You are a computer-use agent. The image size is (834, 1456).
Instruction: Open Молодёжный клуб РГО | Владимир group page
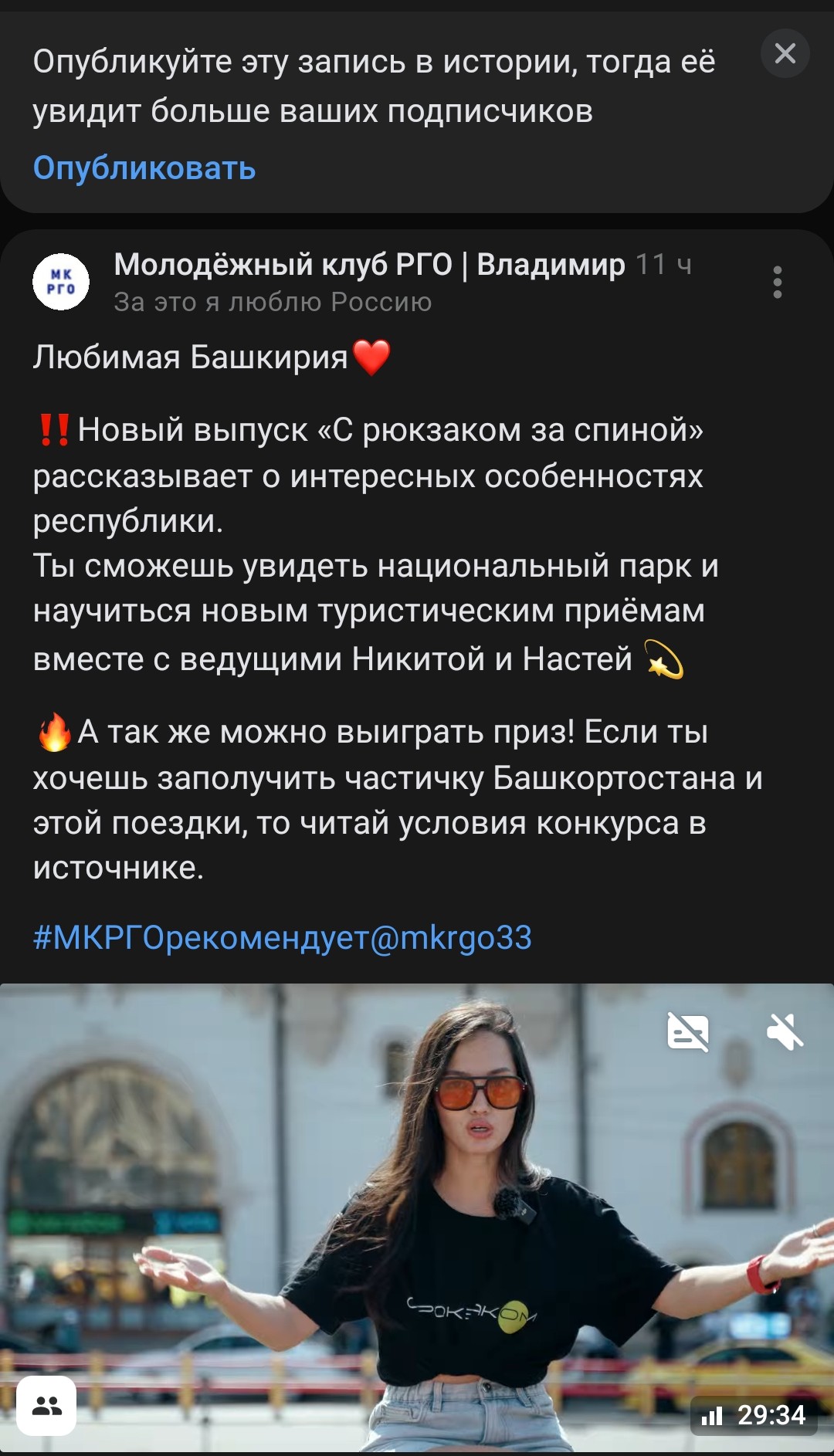[369, 265]
